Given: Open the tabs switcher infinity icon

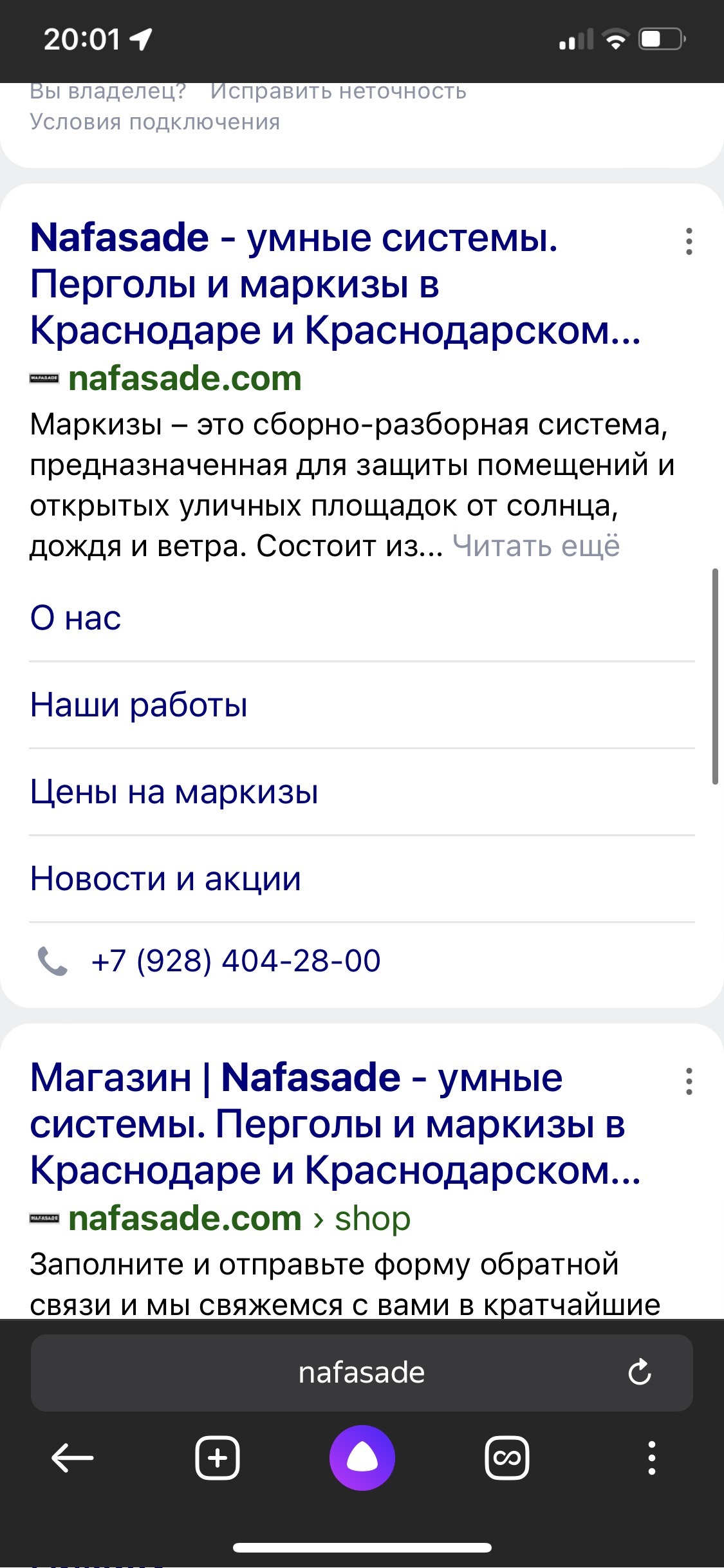Looking at the screenshot, I should [506, 1458].
